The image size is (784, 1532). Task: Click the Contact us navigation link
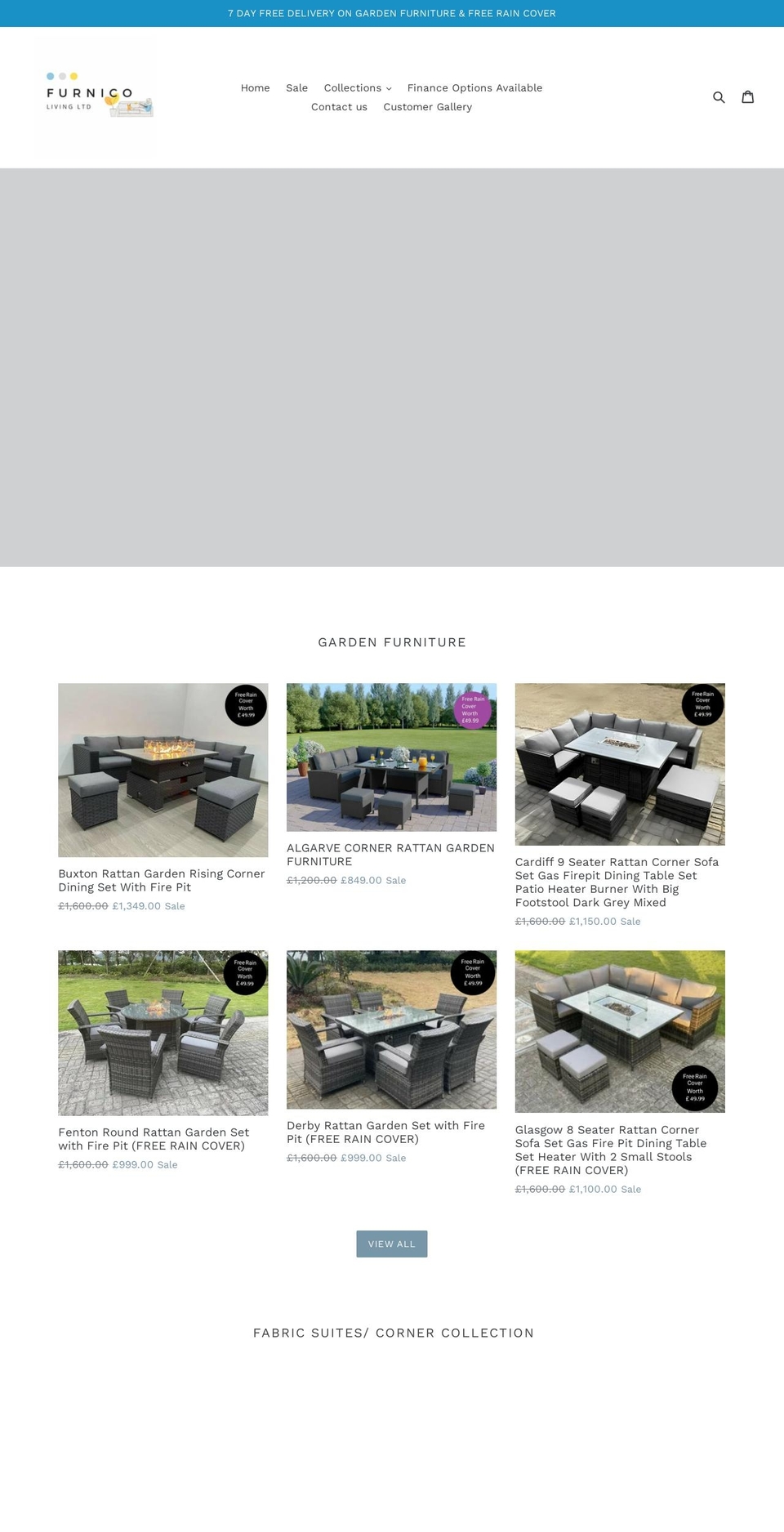339,106
